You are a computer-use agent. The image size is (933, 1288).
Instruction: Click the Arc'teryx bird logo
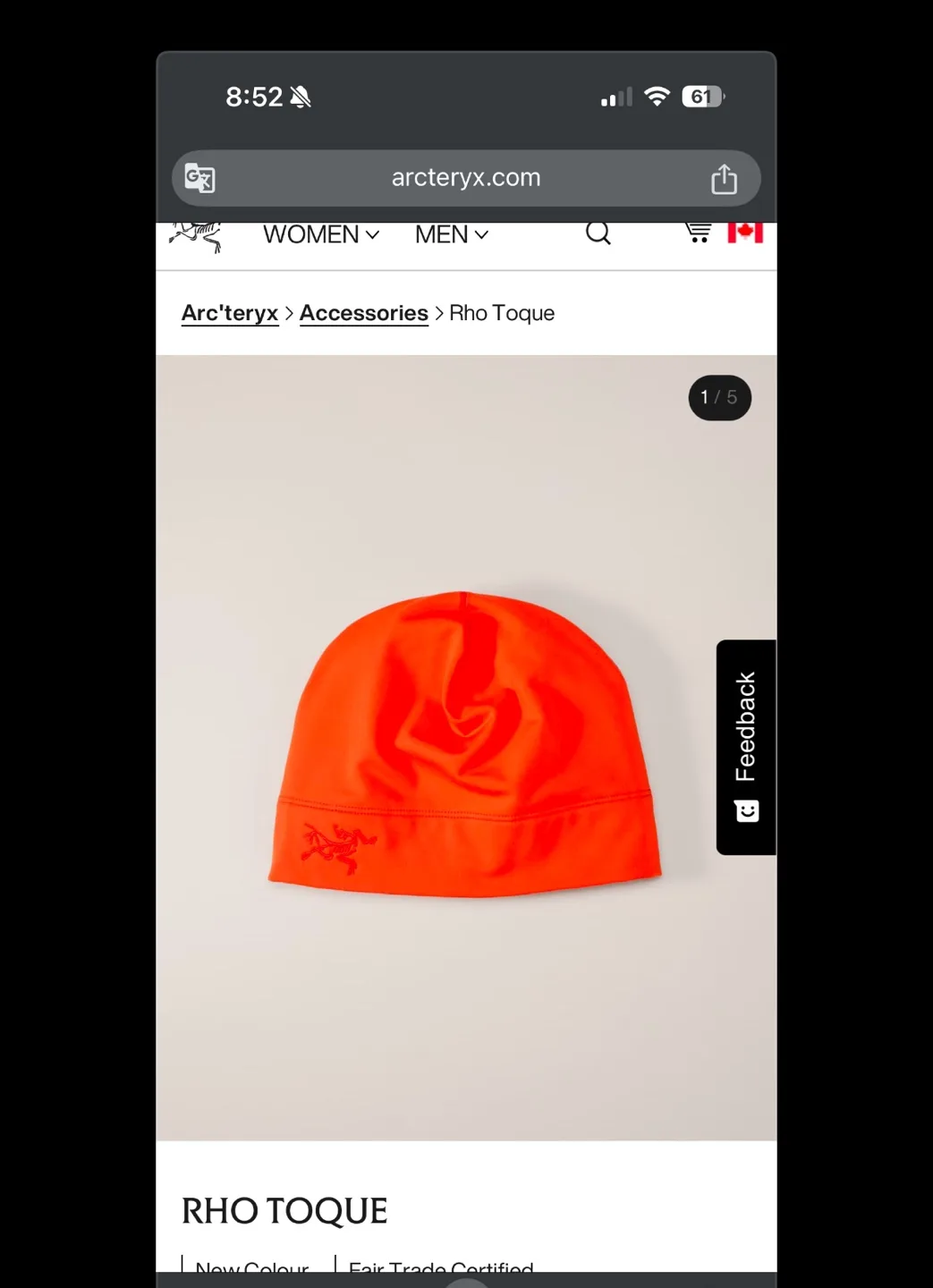tap(196, 234)
